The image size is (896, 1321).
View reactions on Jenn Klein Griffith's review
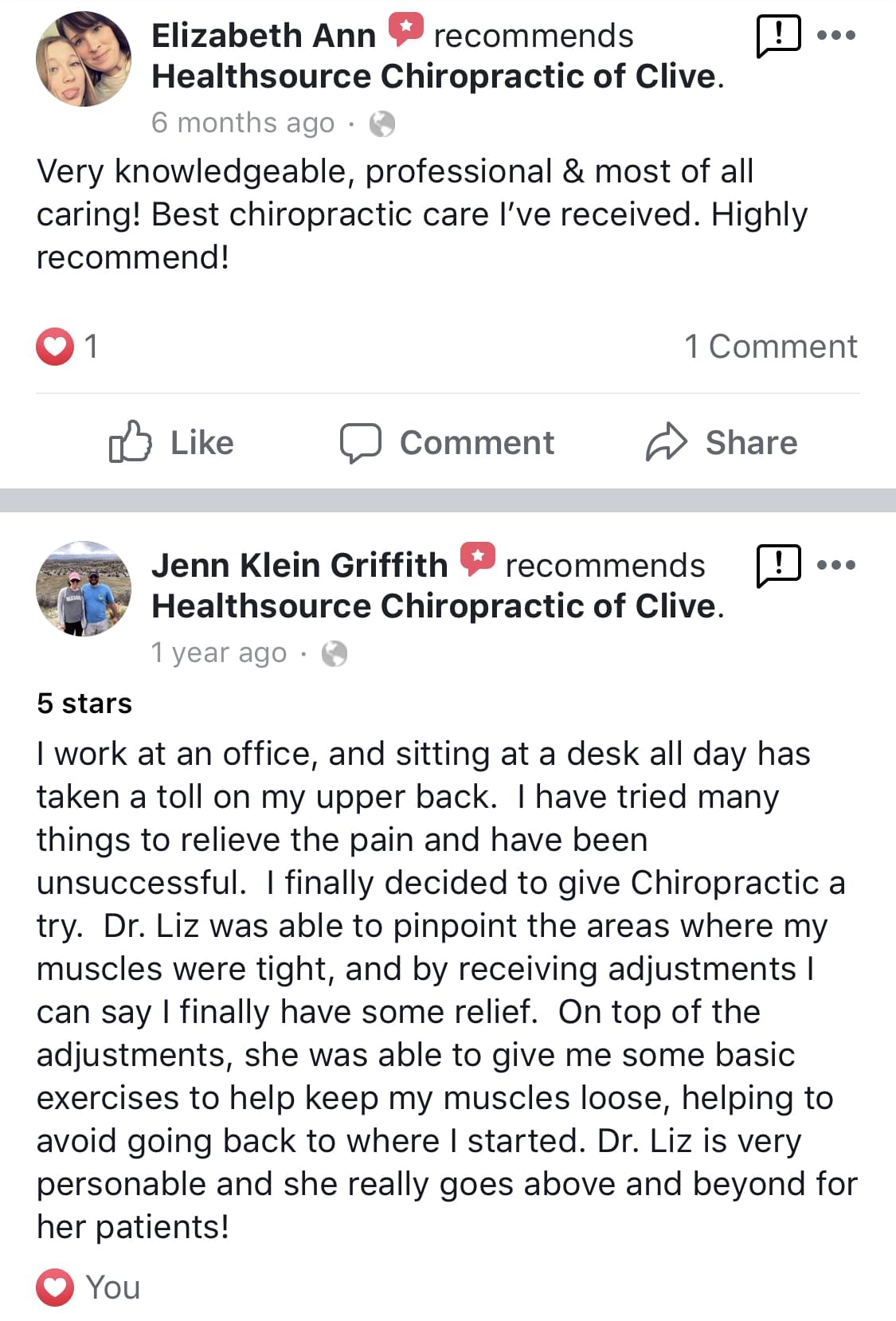click(88, 1287)
